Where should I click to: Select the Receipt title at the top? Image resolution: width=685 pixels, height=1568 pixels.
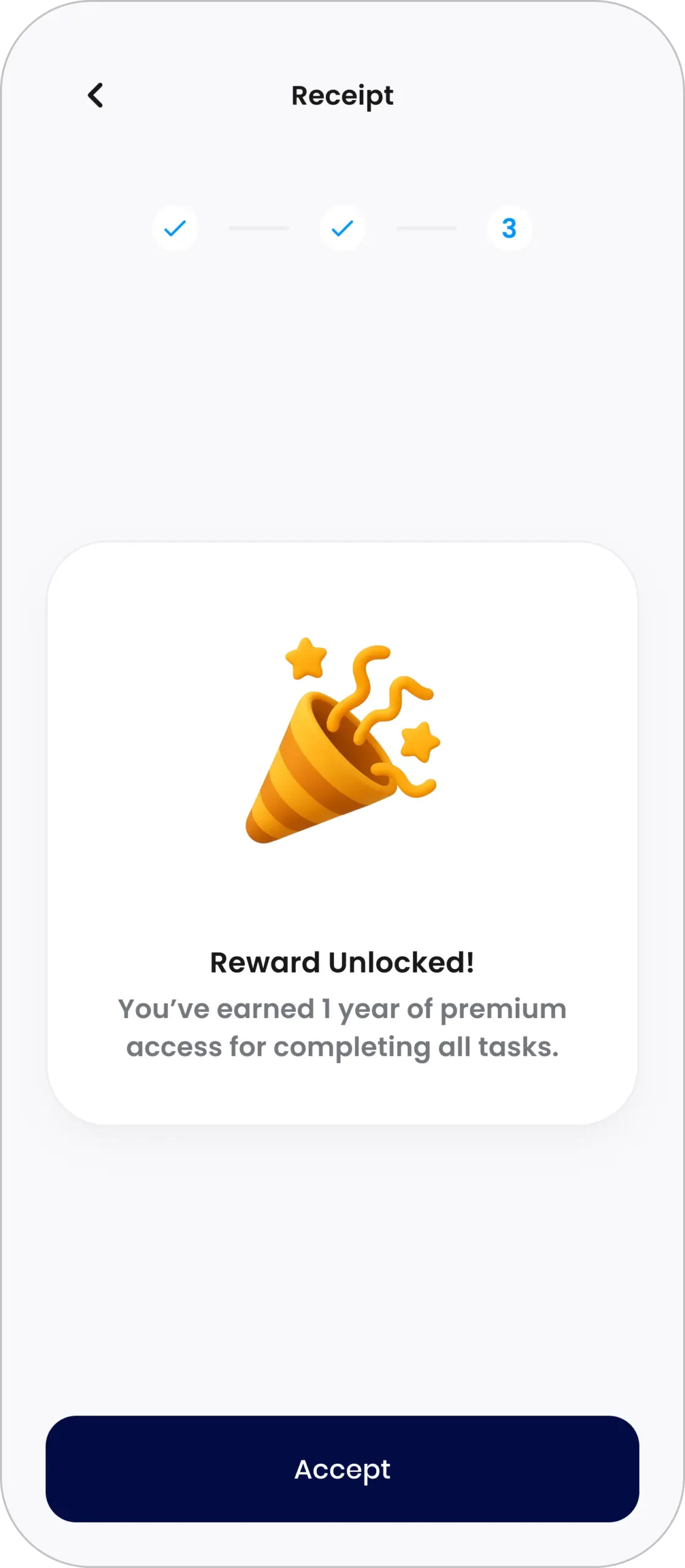pyautogui.click(x=342, y=96)
